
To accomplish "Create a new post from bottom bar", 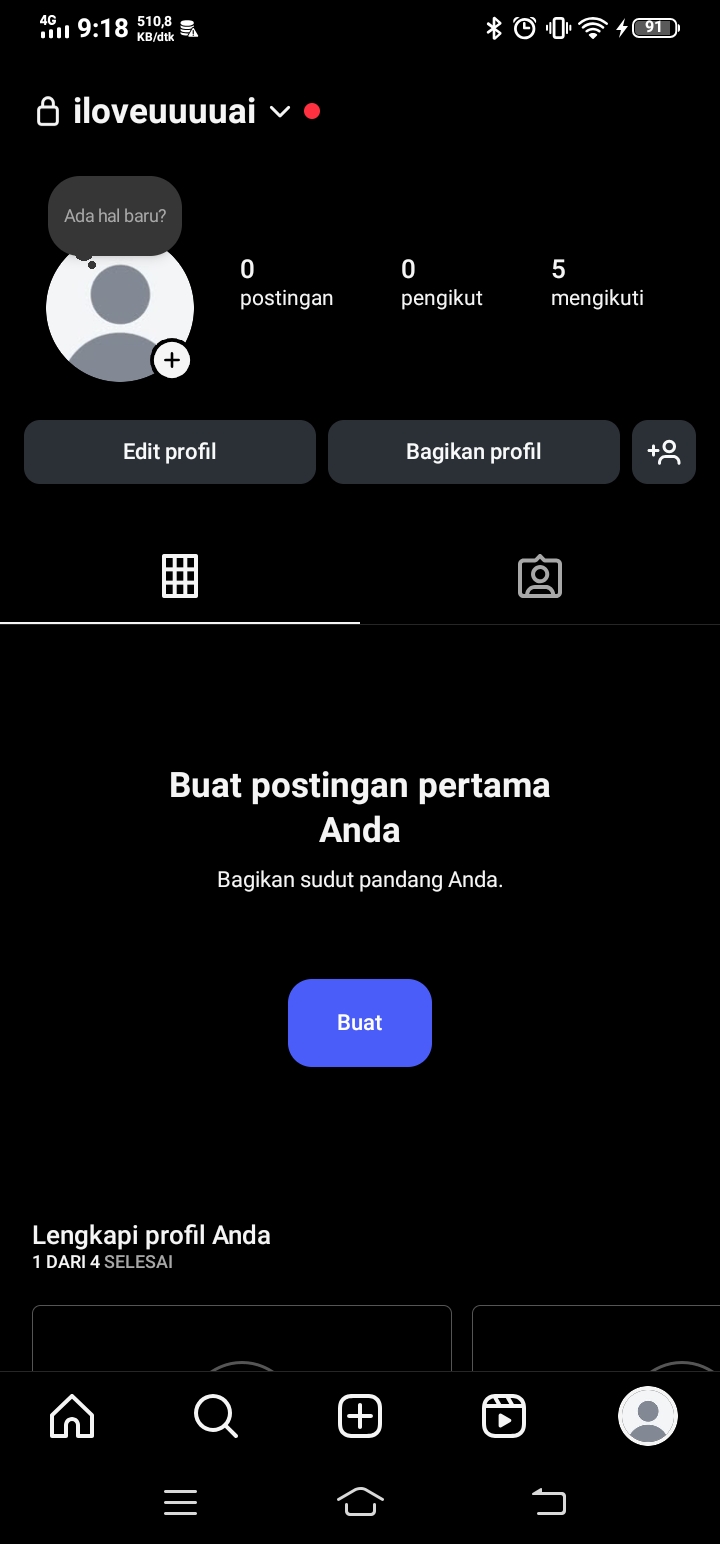I will (360, 1416).
